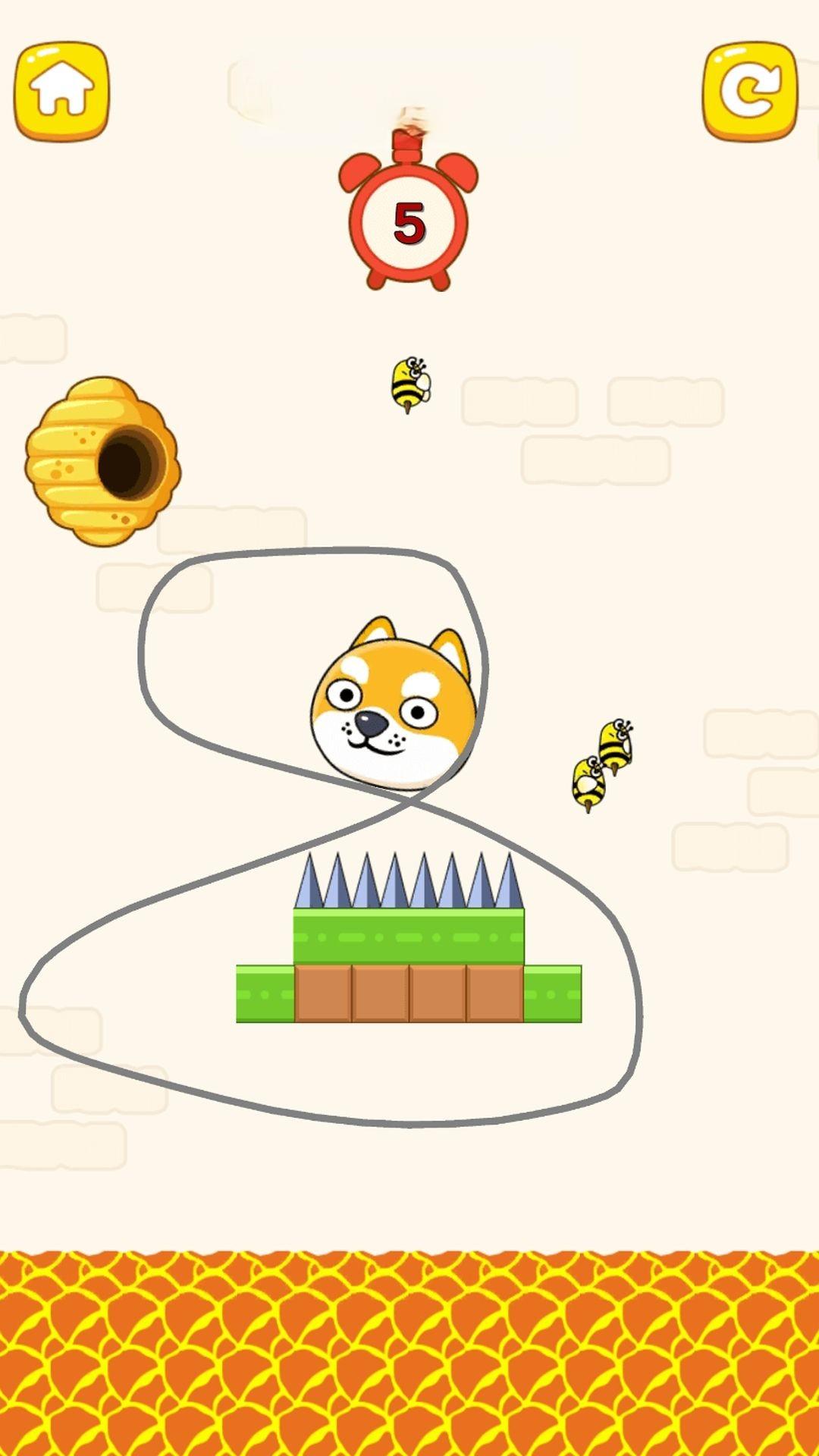Restart the current level

pos(750,91)
